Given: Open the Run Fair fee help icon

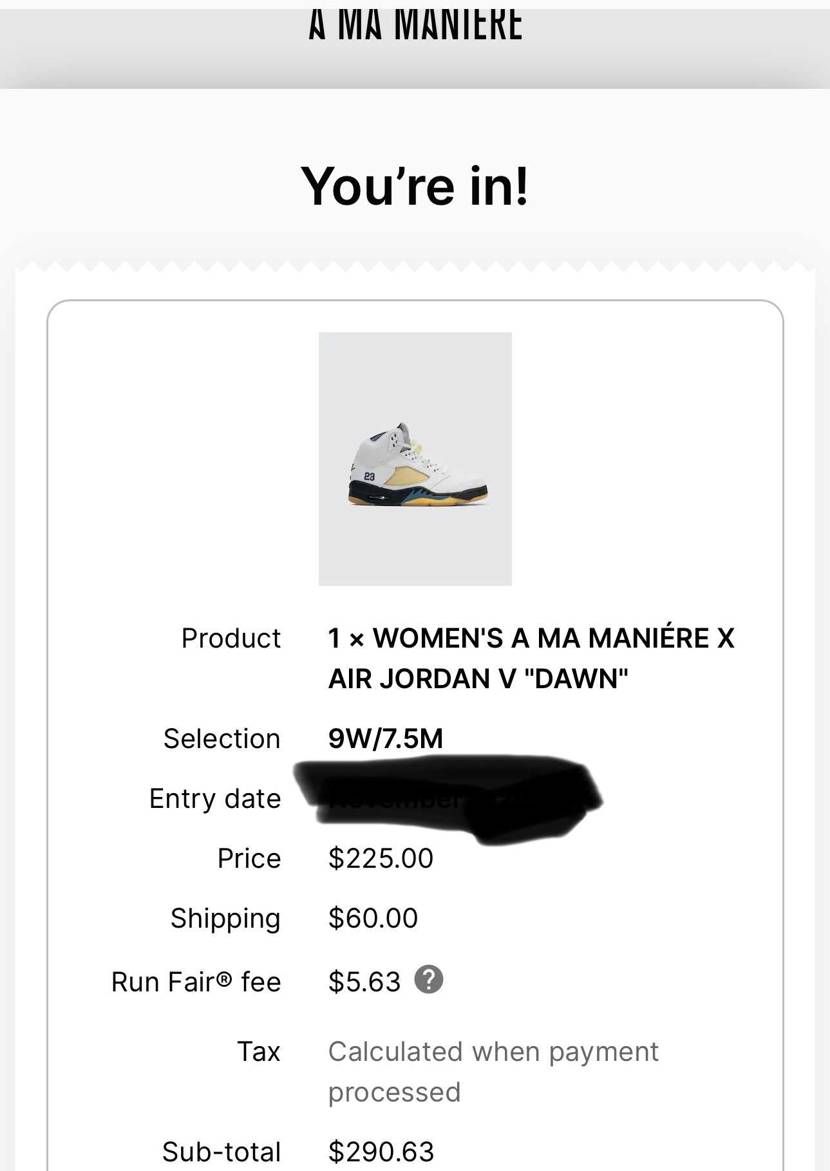Looking at the screenshot, I should click(x=428, y=980).
